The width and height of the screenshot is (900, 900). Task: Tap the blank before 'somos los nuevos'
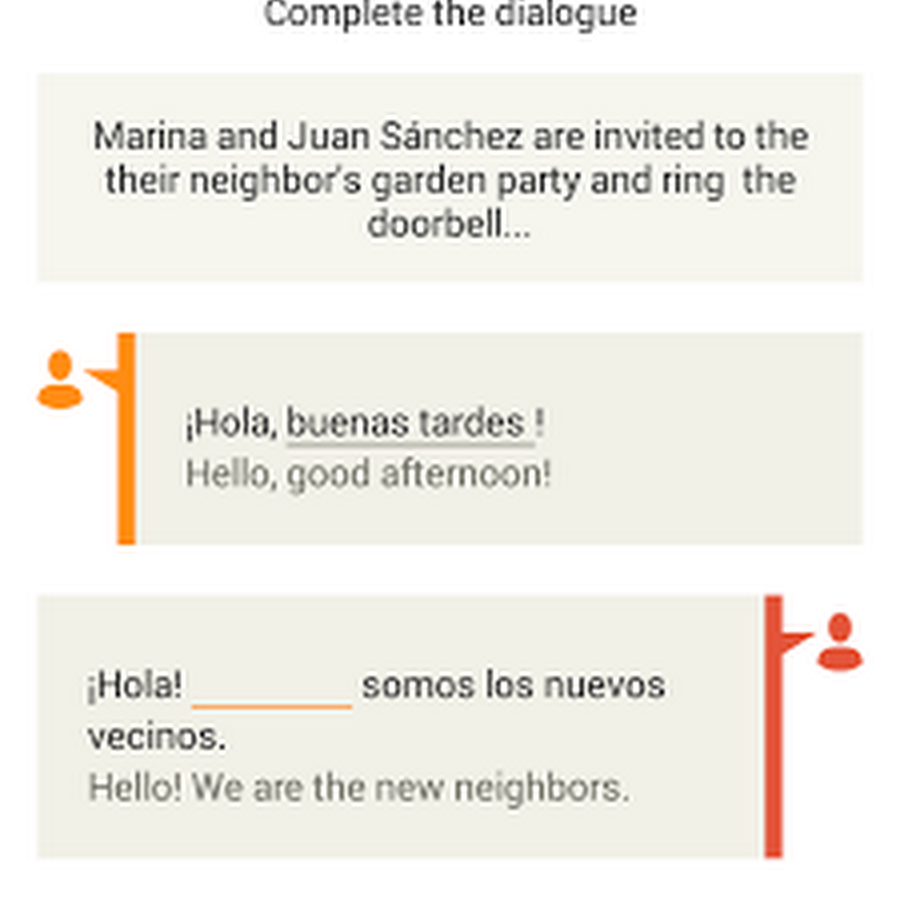272,689
